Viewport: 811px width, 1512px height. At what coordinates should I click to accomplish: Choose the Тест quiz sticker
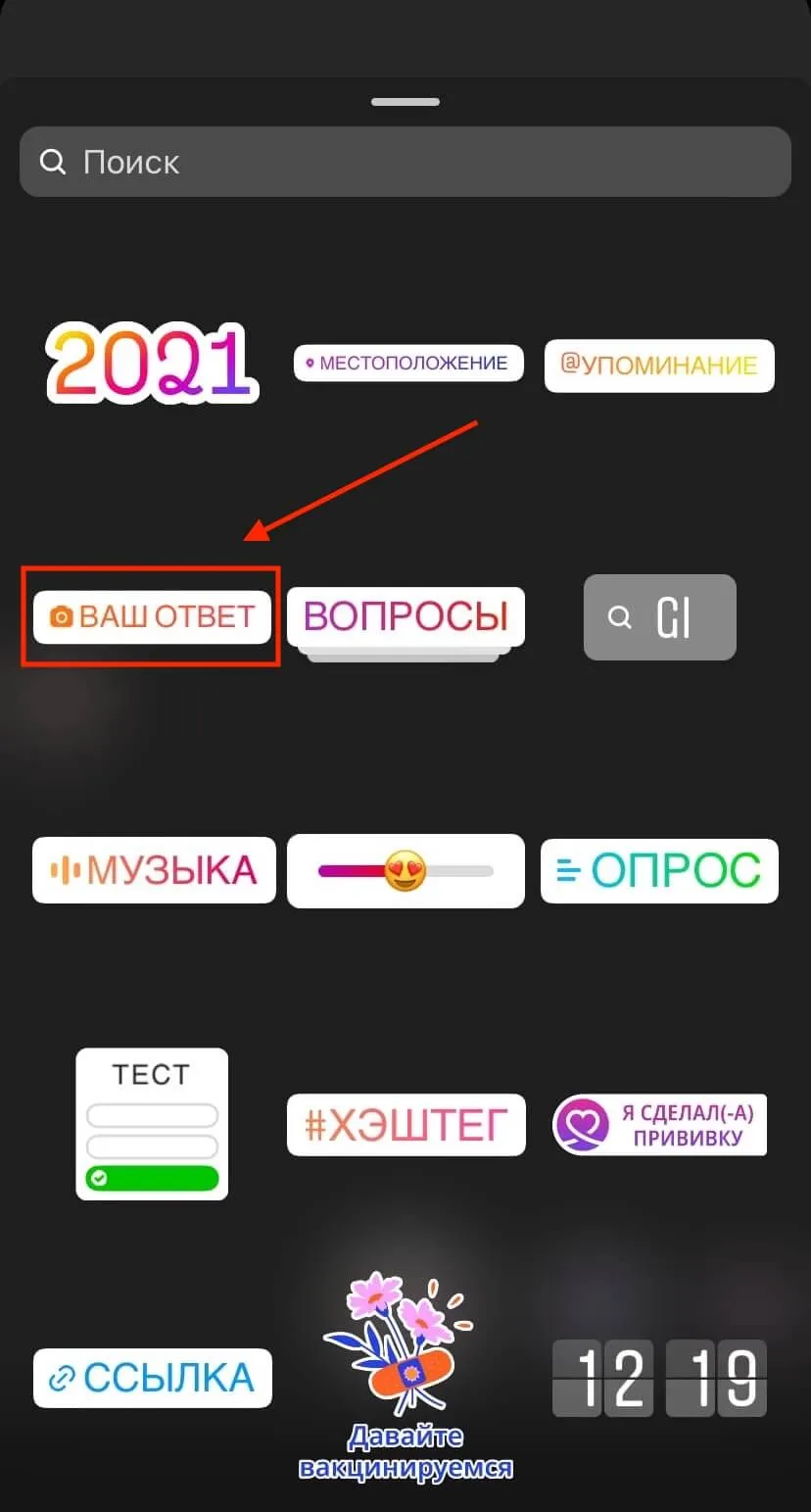click(x=152, y=1124)
